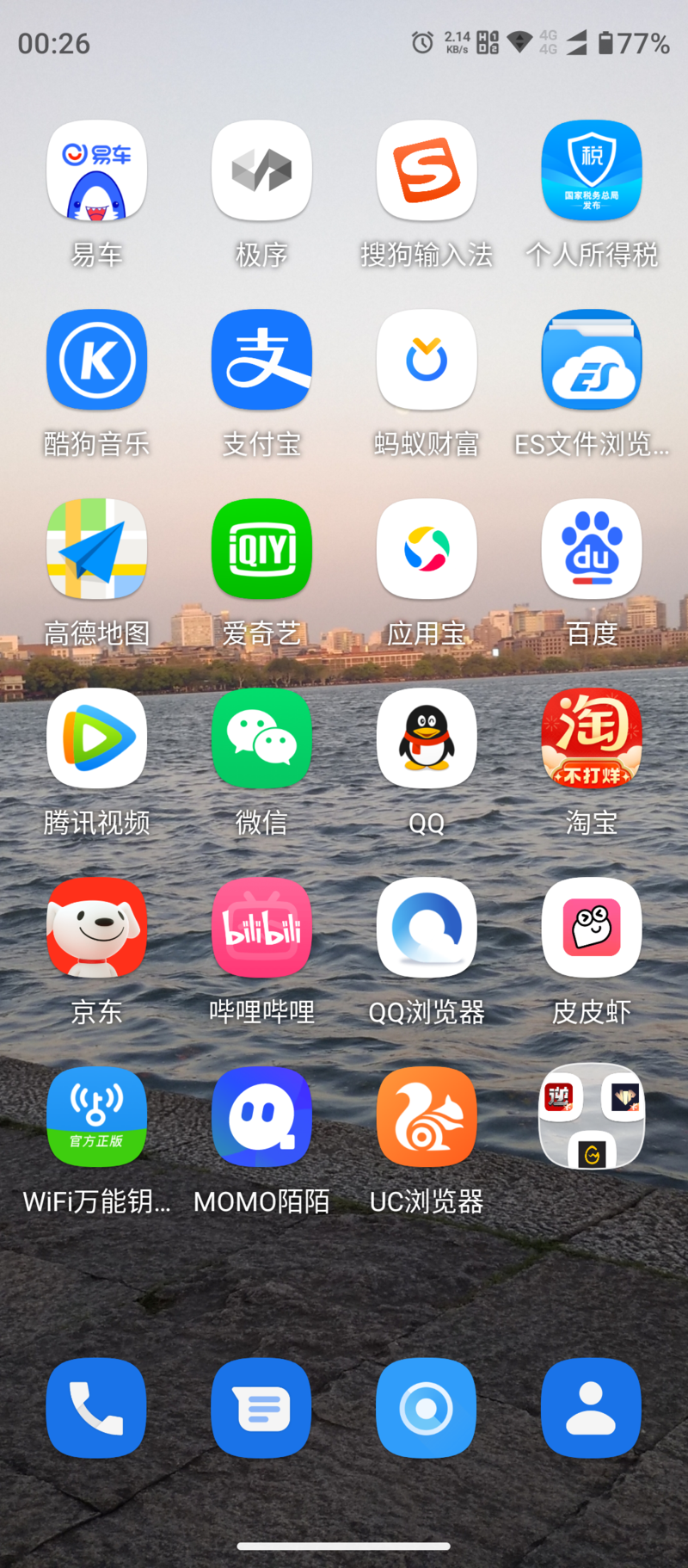Open 爱奇艺 video app
The height and width of the screenshot is (1568, 688).
click(261, 549)
